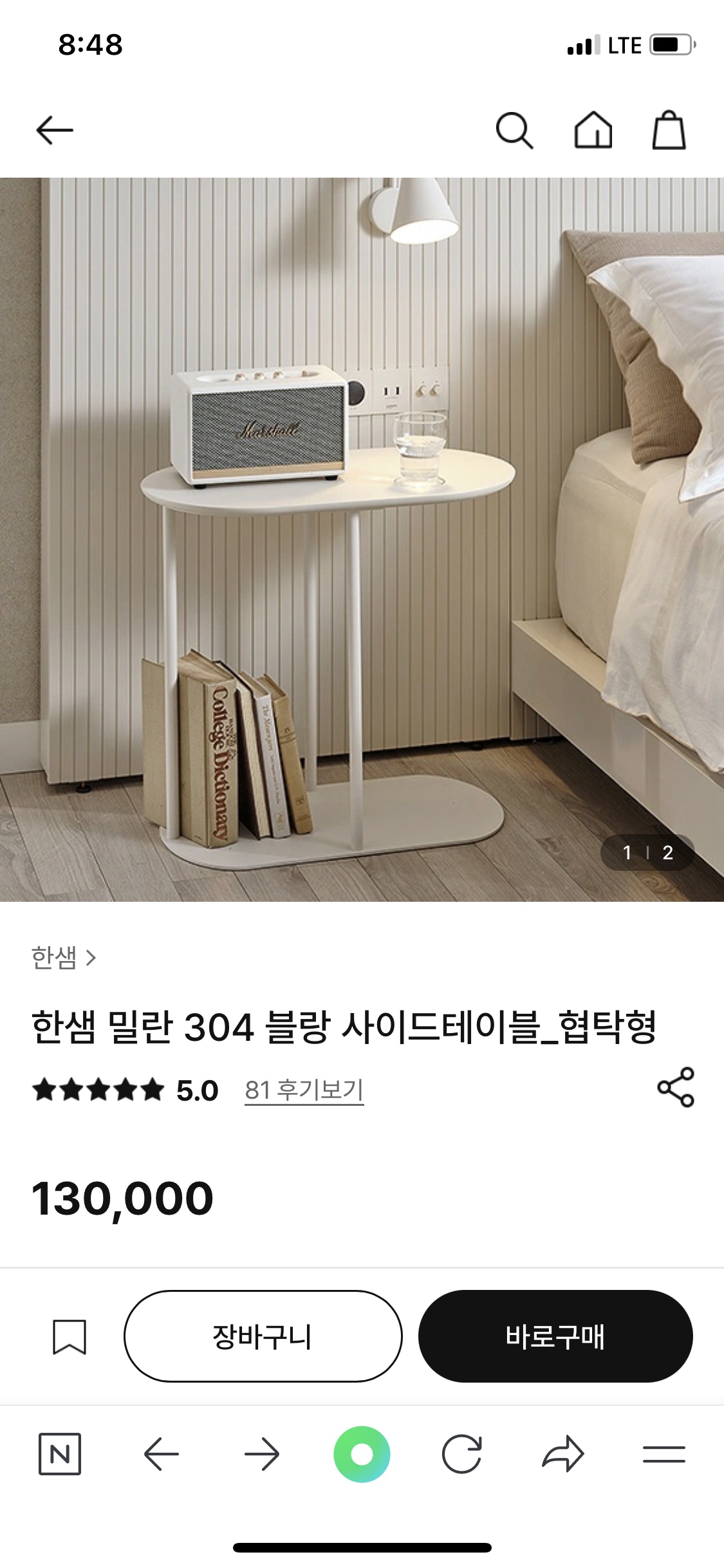Add item with 장바구니 button
Screen dimensions: 724x1568
263,1336
